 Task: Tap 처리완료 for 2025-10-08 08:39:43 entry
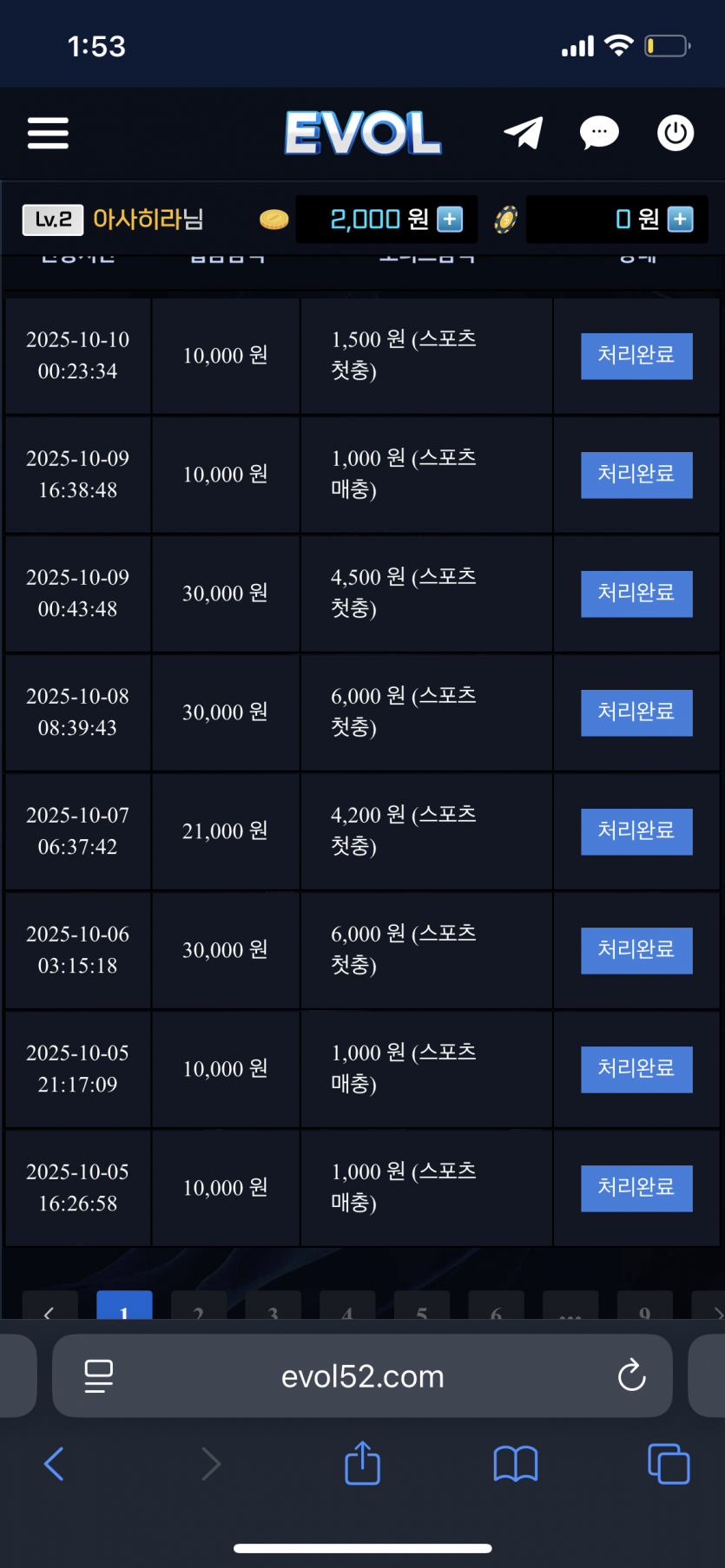click(636, 712)
